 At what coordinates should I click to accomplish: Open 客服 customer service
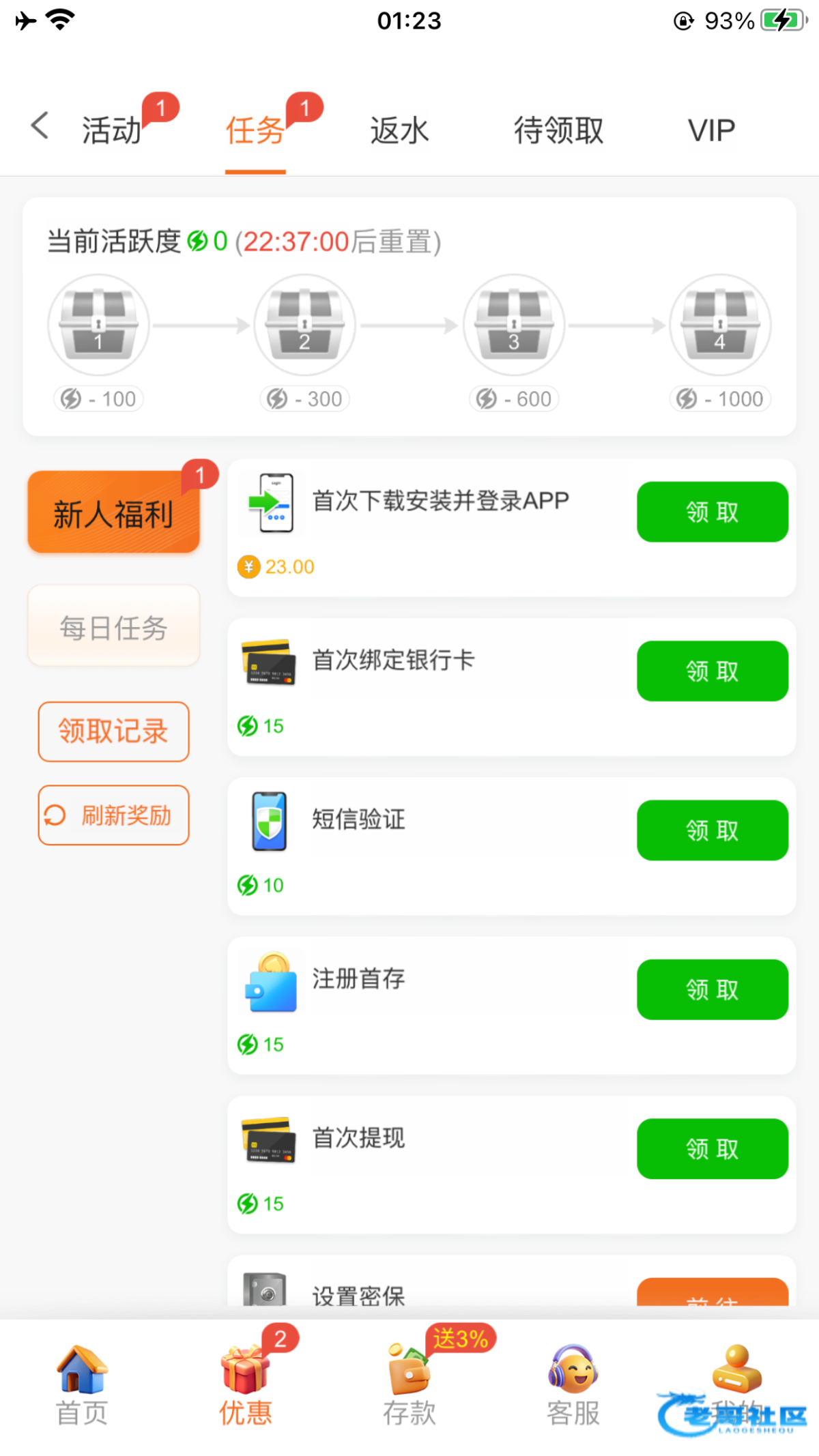pos(573,1386)
